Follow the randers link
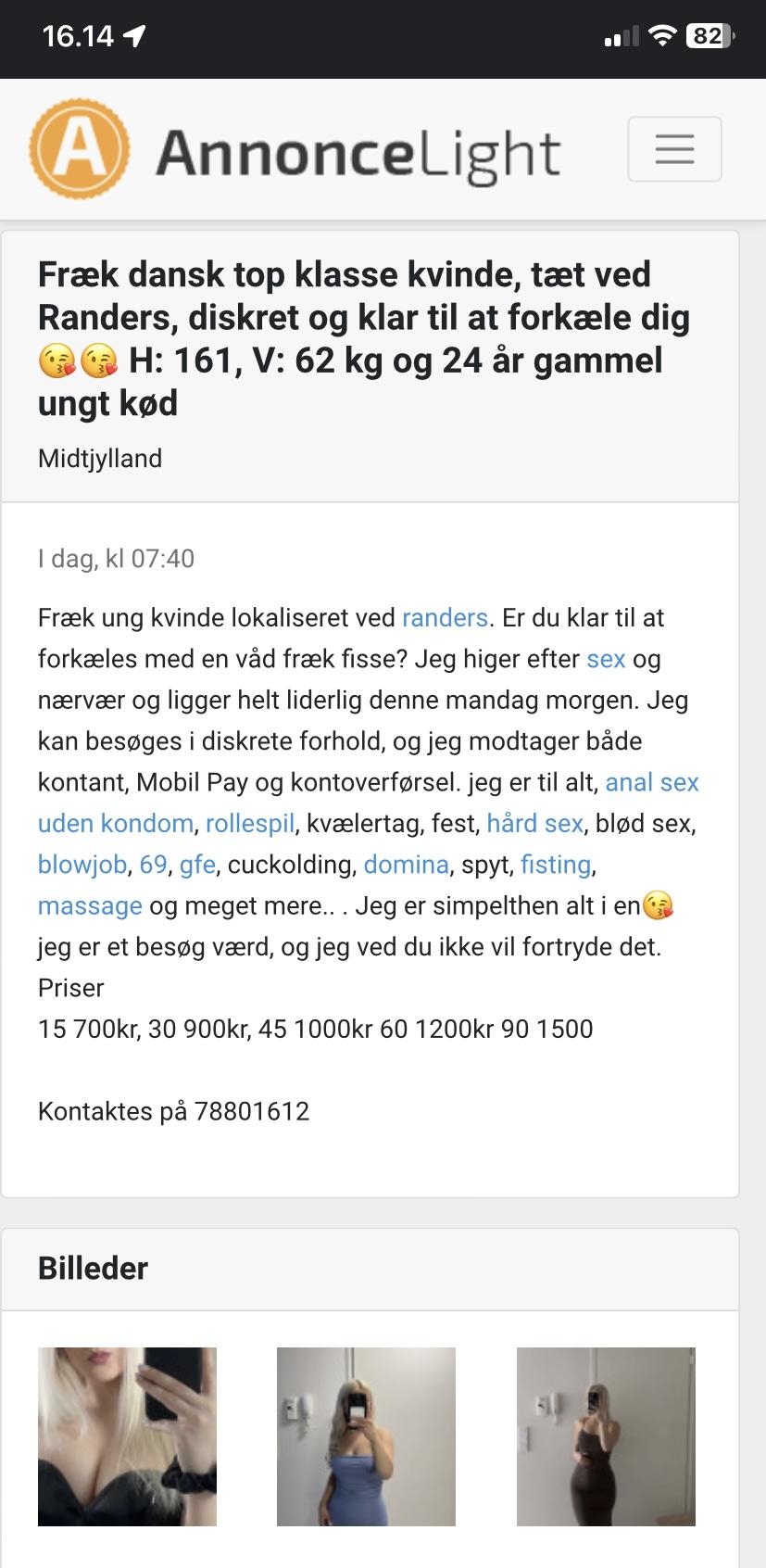Screen dimensions: 766x1568 tap(445, 618)
